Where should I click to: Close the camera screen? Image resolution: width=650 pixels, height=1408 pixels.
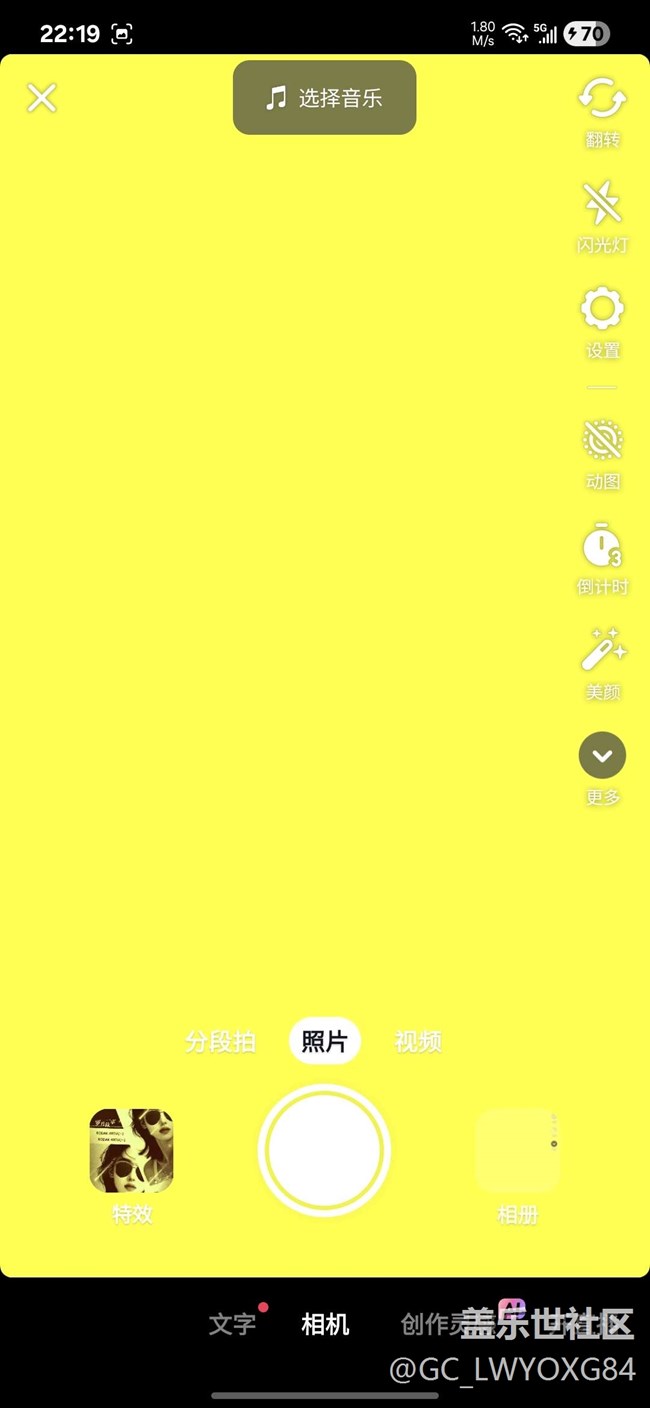tap(42, 98)
